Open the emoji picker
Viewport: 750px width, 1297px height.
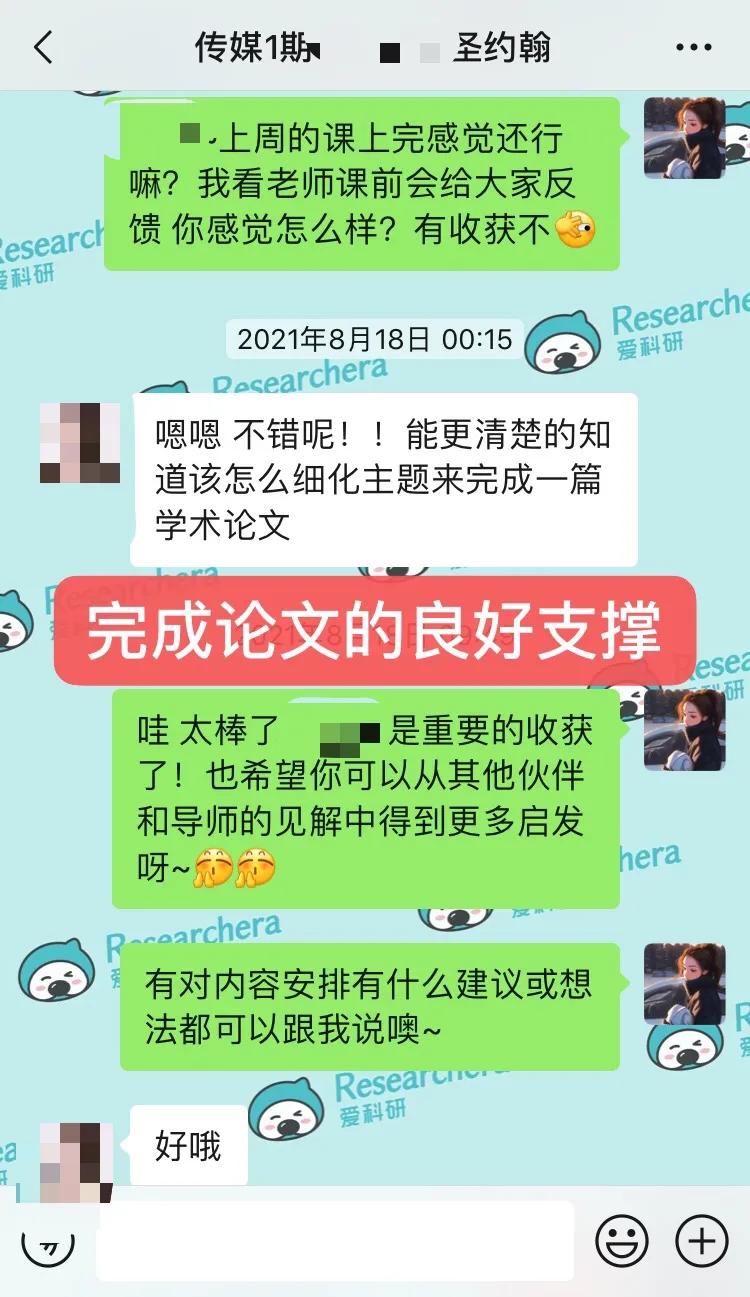[621, 1241]
